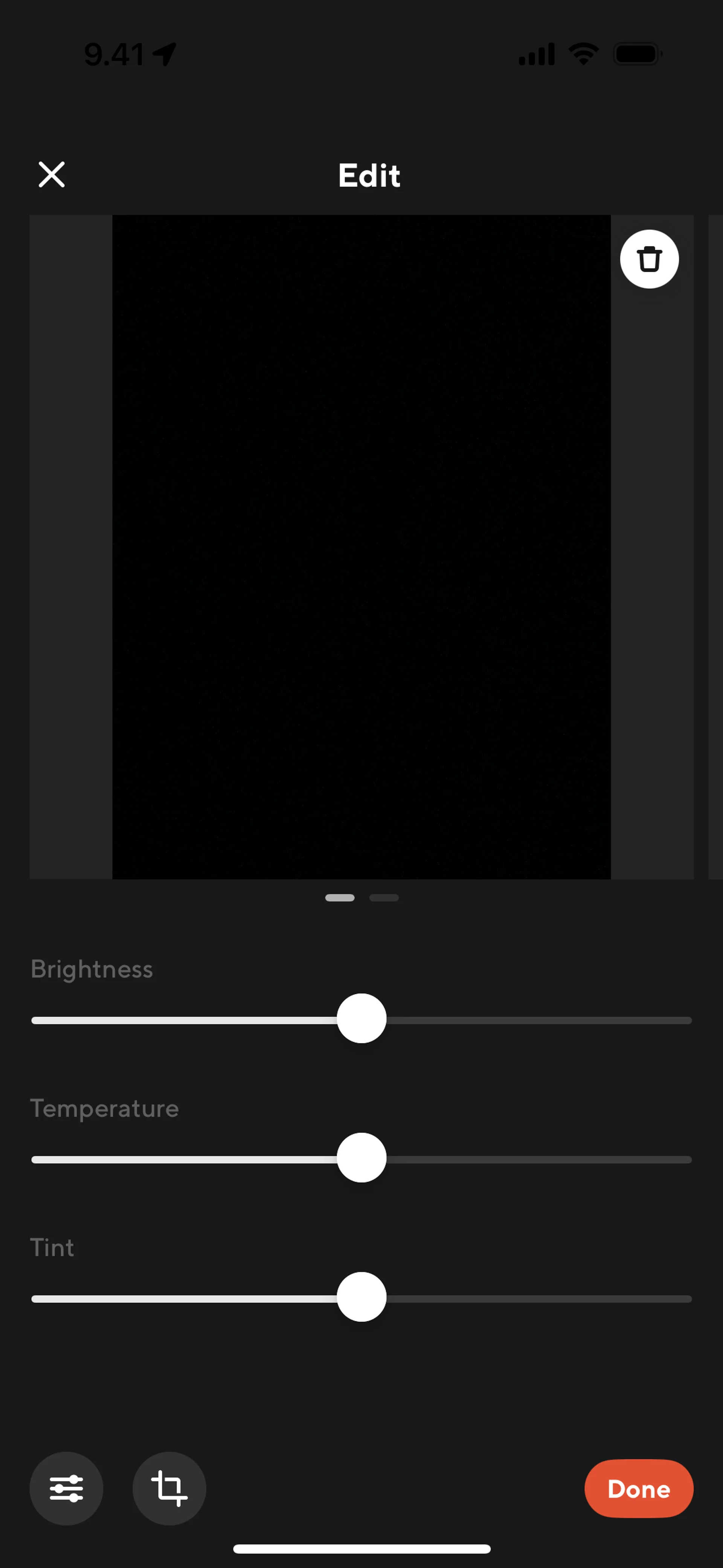
Task: Tap the Temperature slider handle
Action: click(361, 1158)
